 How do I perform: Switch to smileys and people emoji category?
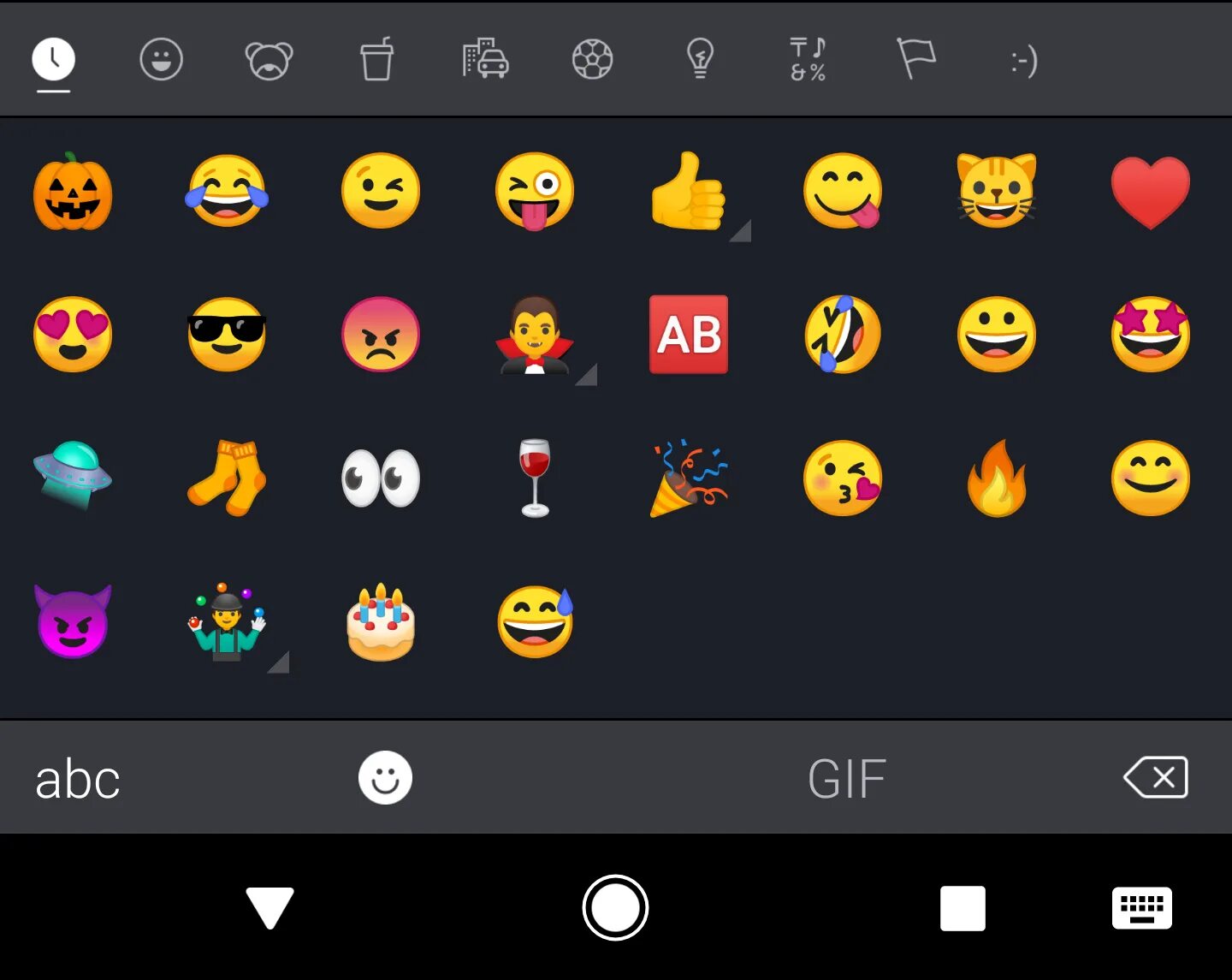point(161,60)
